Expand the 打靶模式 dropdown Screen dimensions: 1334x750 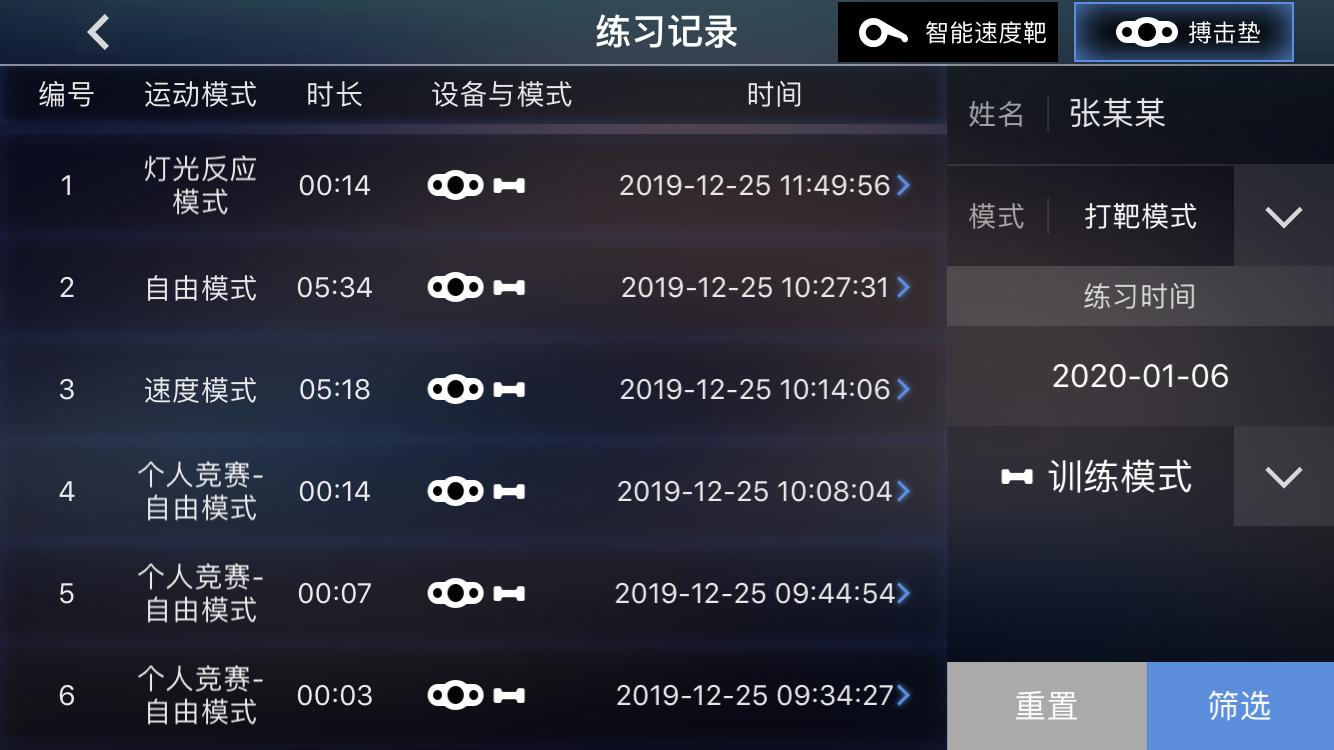click(x=1283, y=216)
